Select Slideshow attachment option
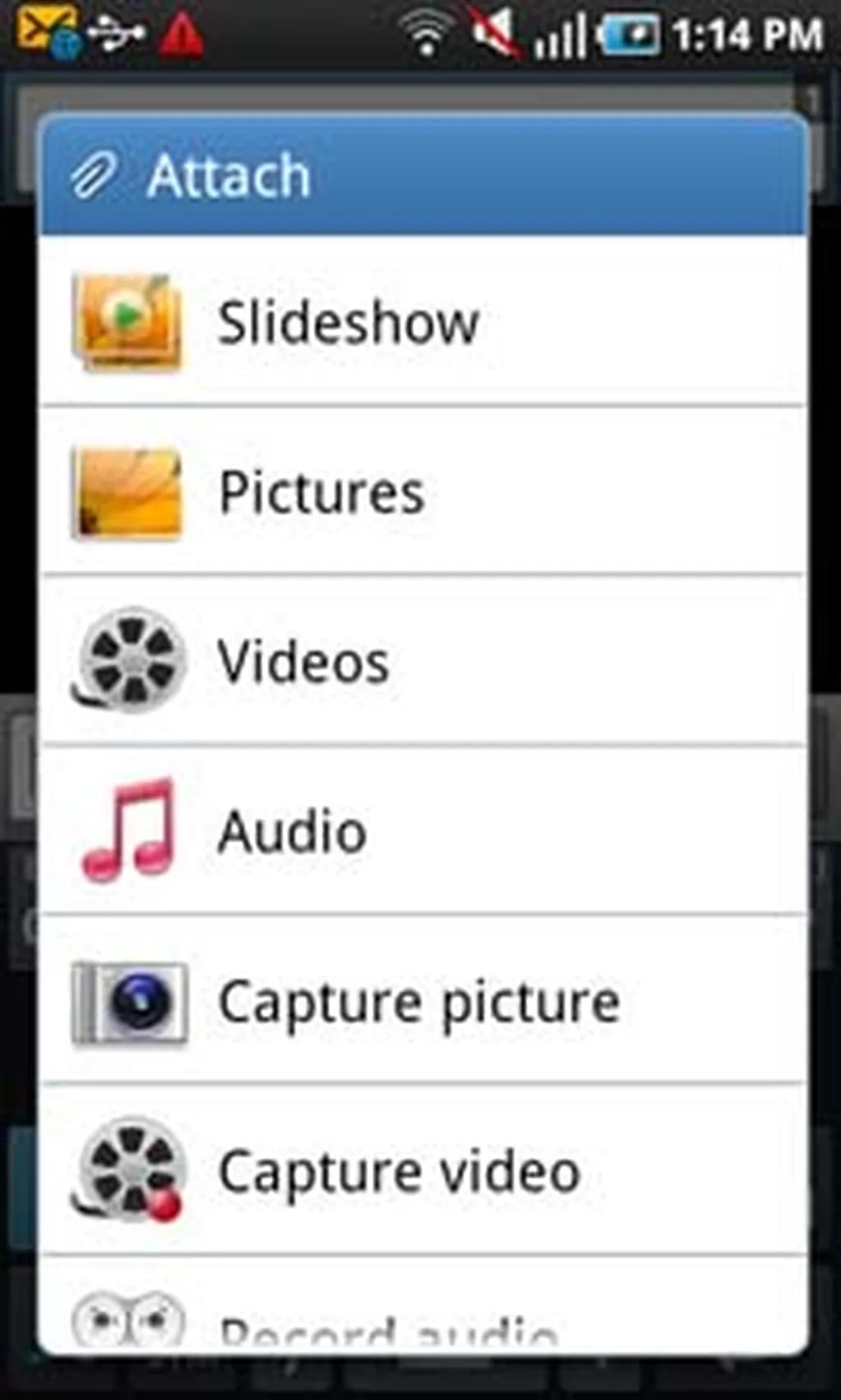This screenshot has height=1400, width=841. pos(423,322)
